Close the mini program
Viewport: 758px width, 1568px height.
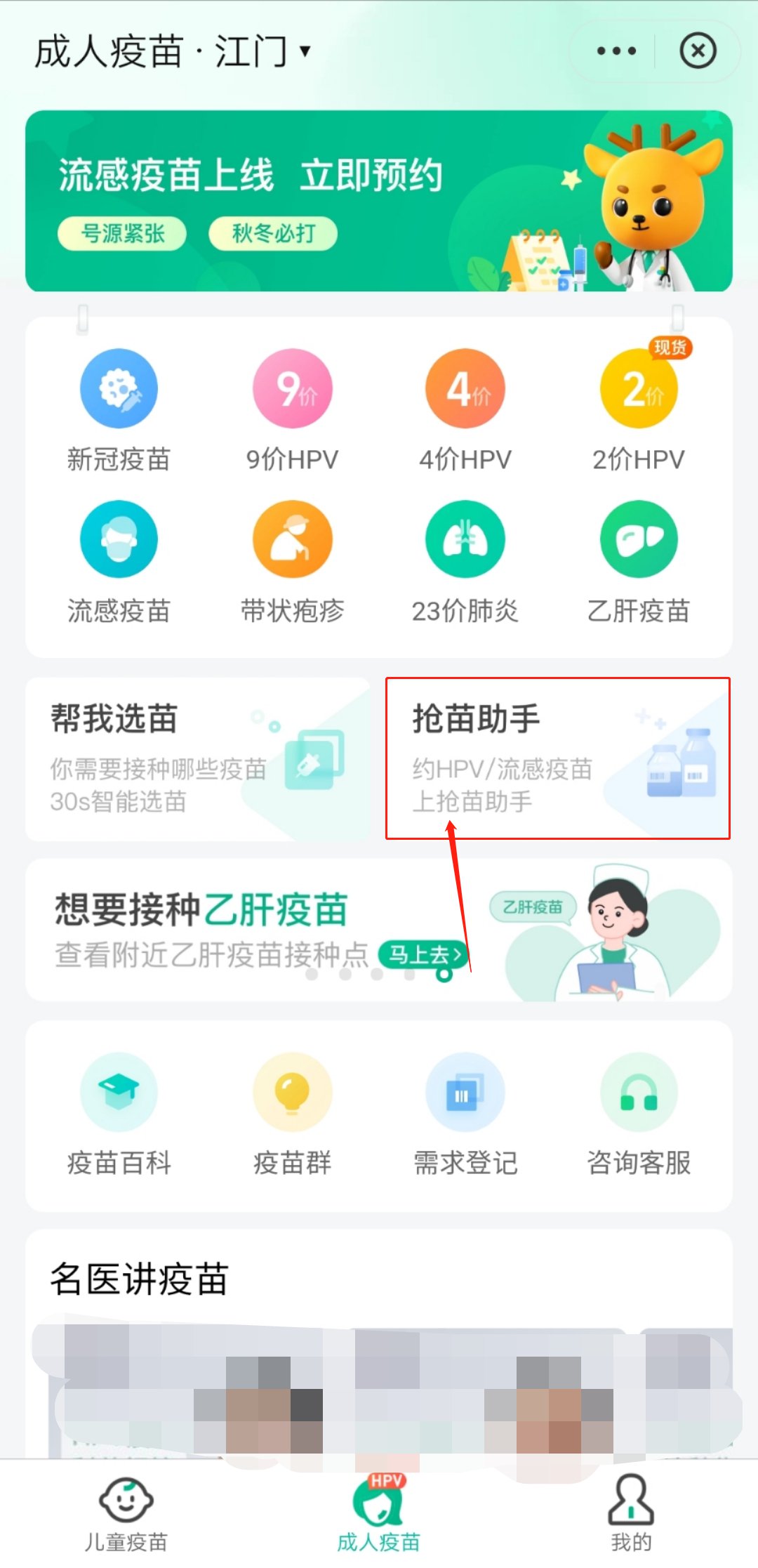[698, 51]
